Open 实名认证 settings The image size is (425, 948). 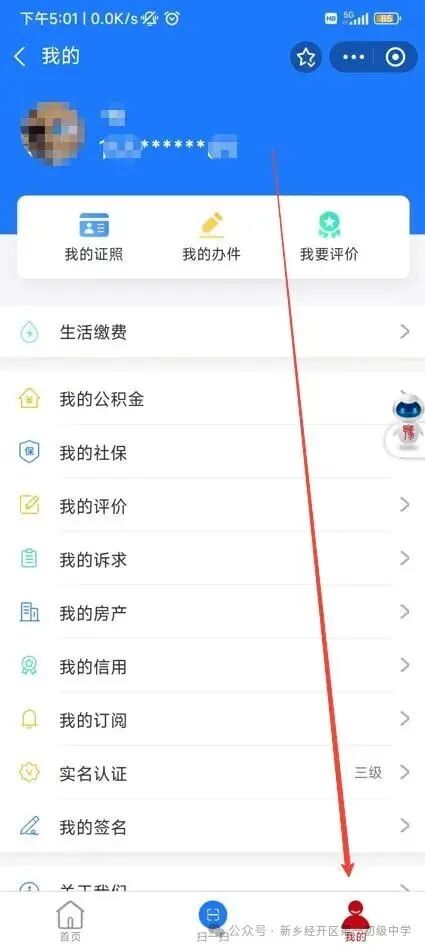pos(212,772)
